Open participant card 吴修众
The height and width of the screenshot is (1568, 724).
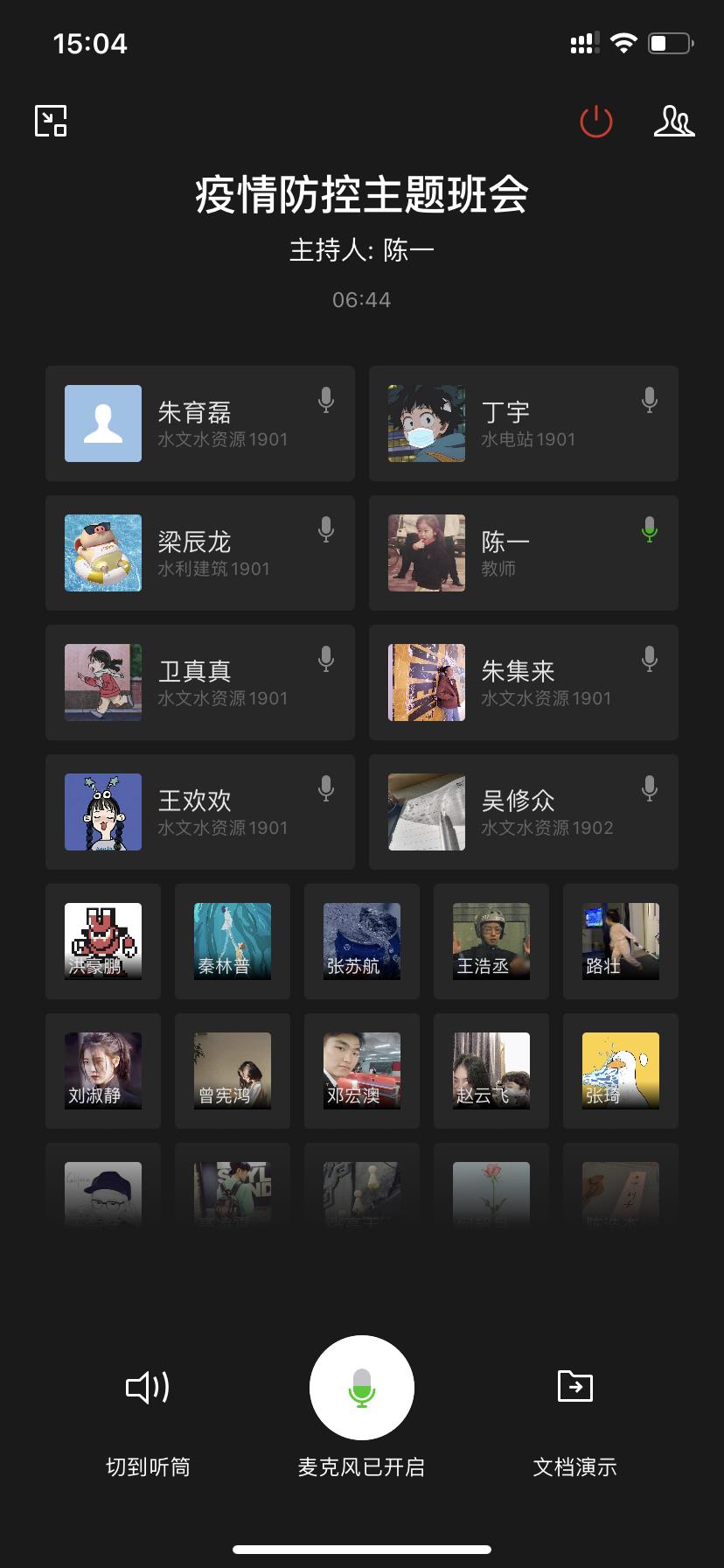pyautogui.click(x=523, y=812)
